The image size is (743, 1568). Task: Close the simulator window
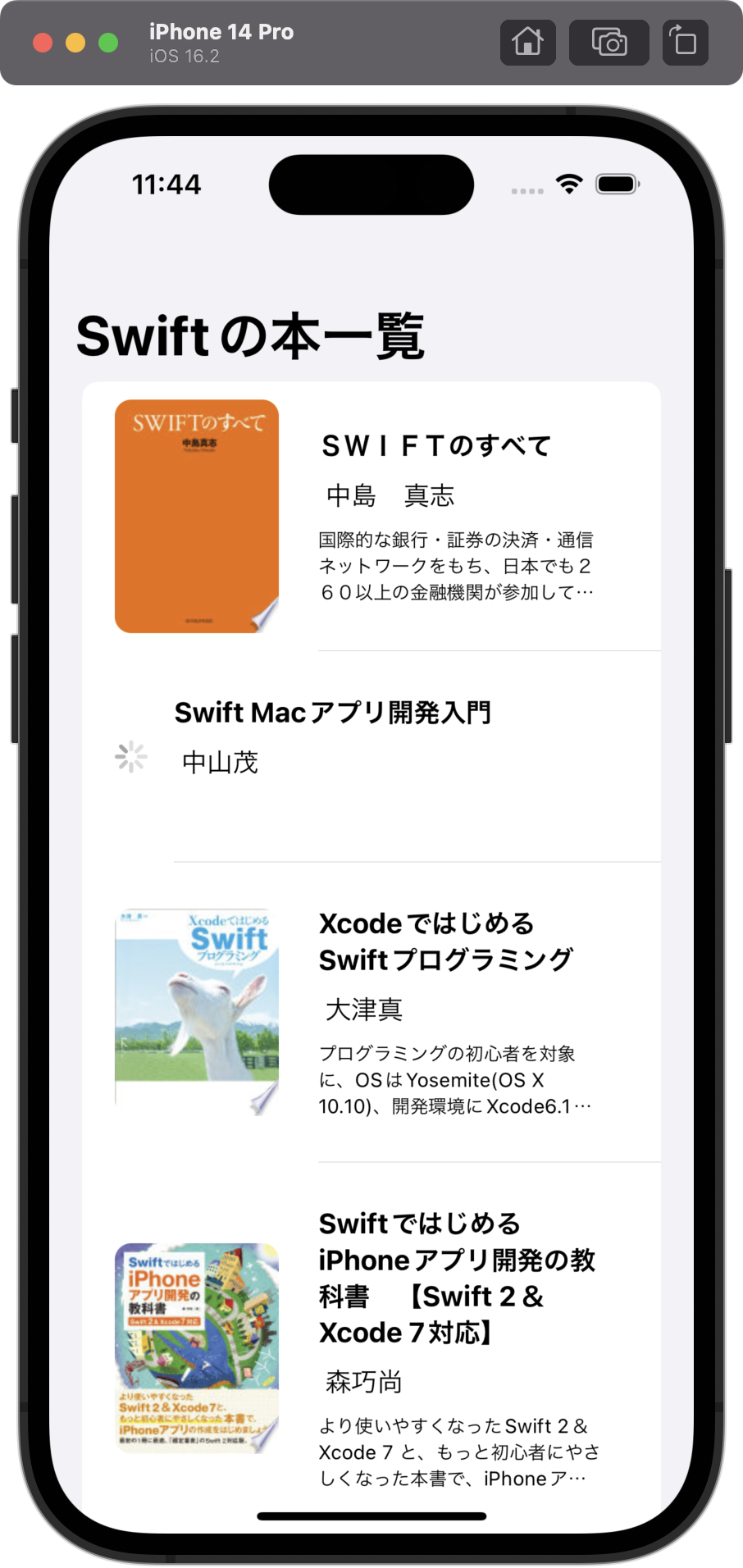pyautogui.click(x=43, y=43)
